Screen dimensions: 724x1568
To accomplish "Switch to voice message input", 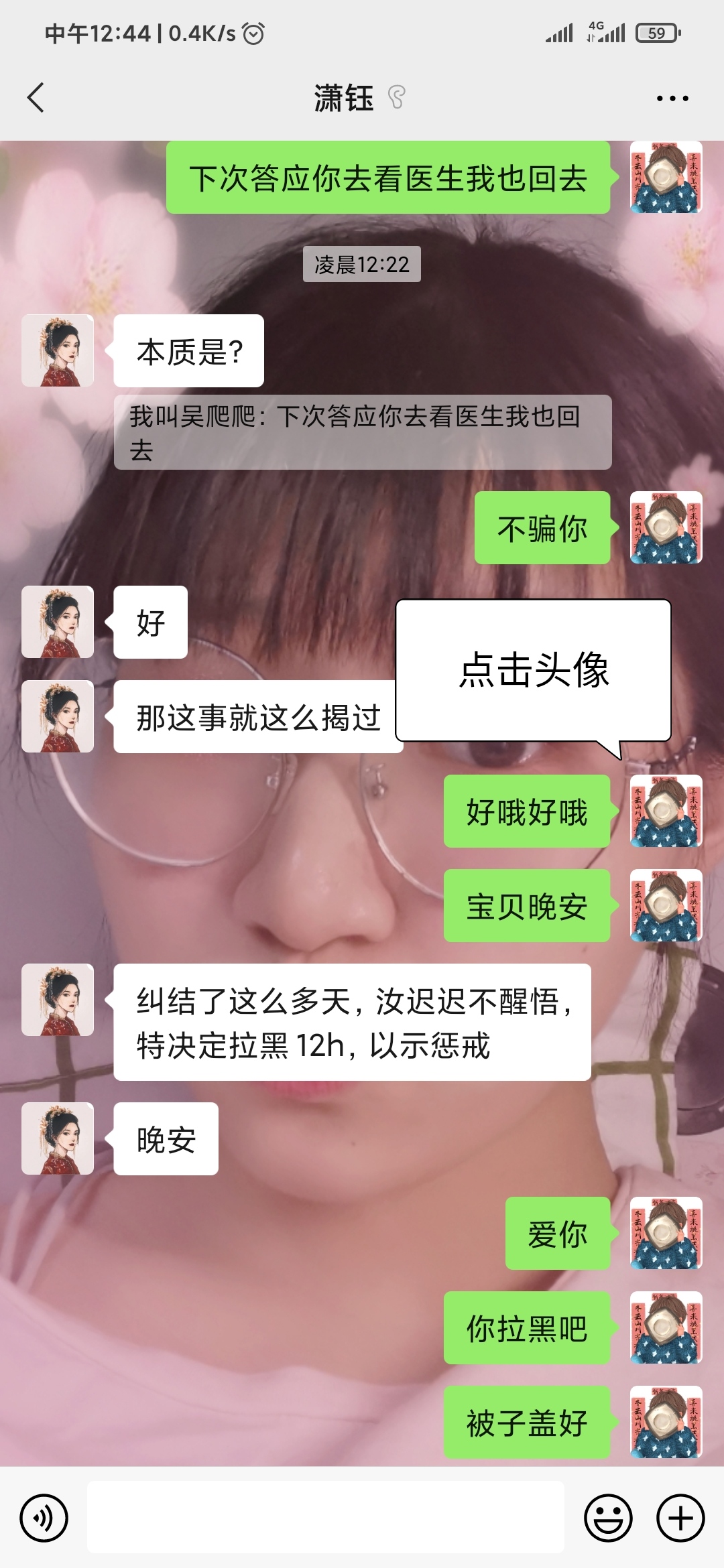I will tap(44, 1518).
